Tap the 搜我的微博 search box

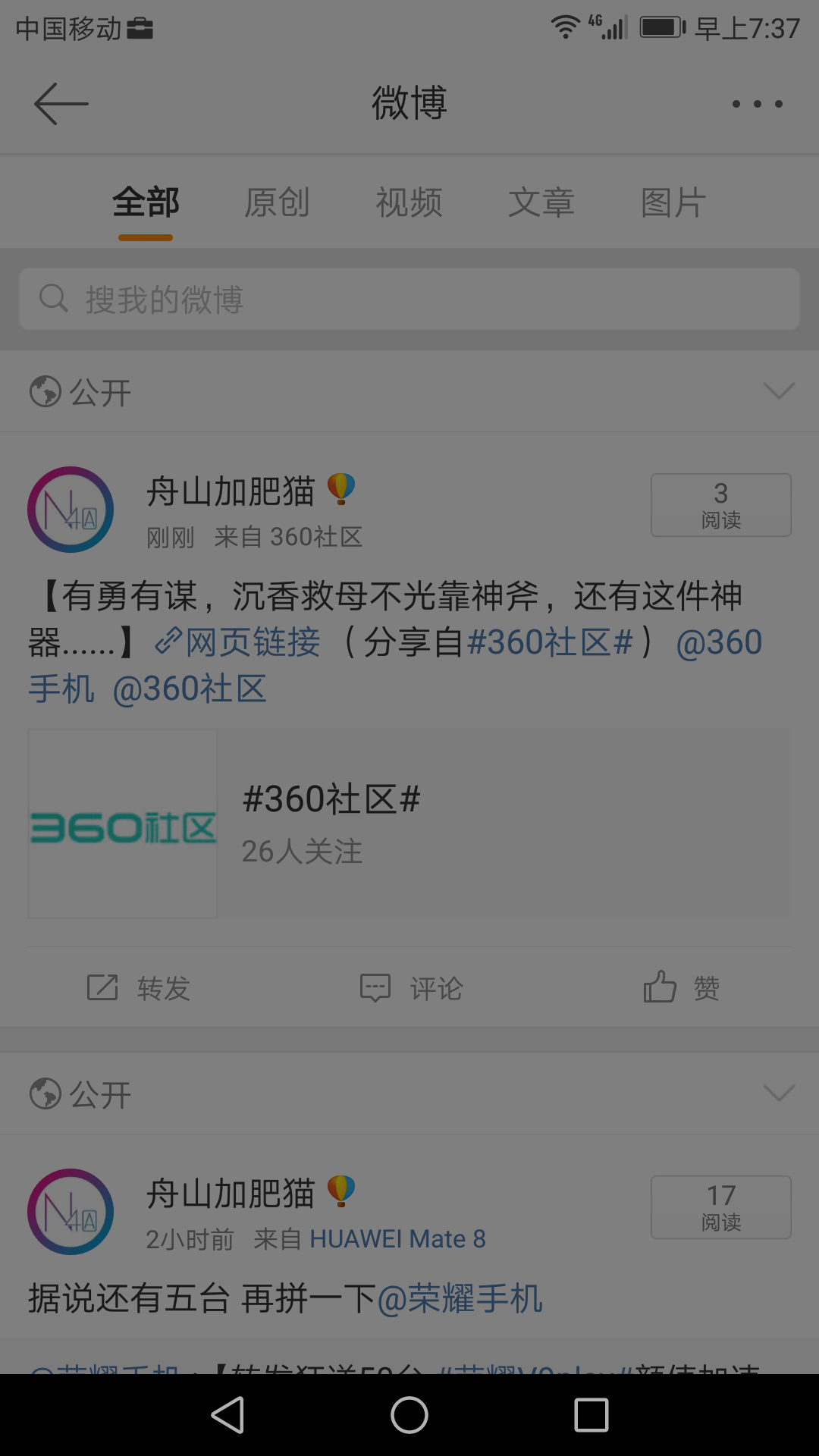409,299
